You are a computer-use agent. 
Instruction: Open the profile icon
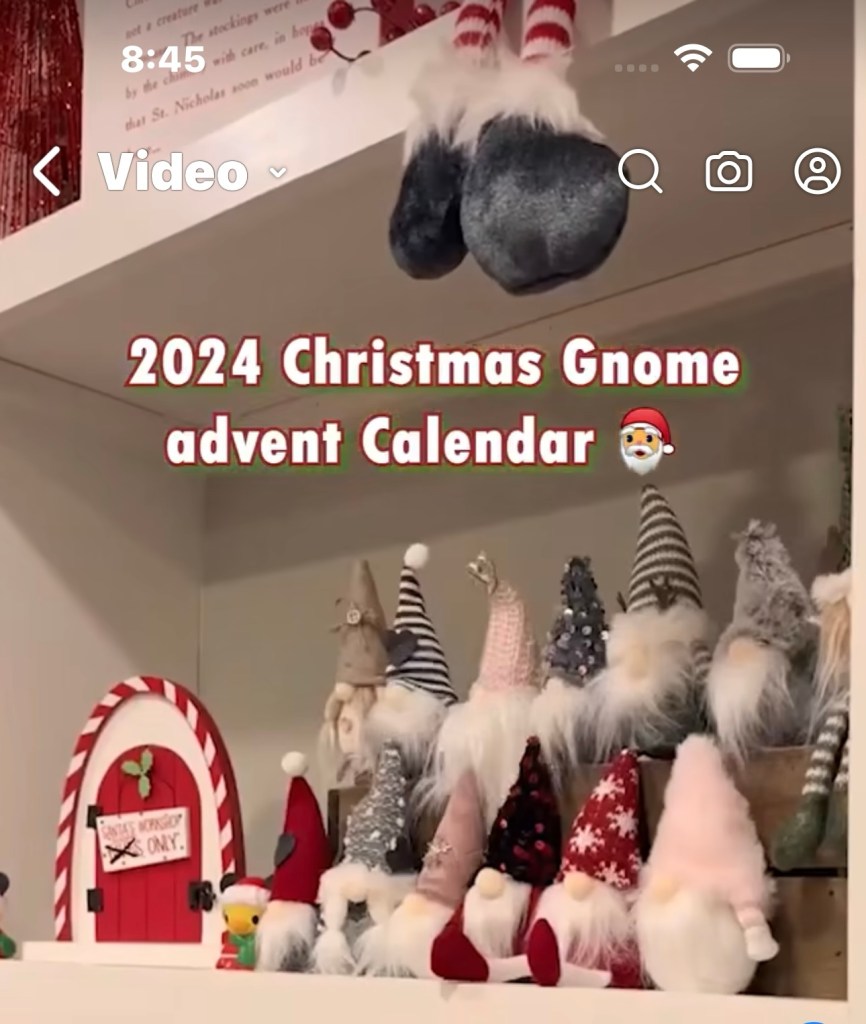(817, 171)
